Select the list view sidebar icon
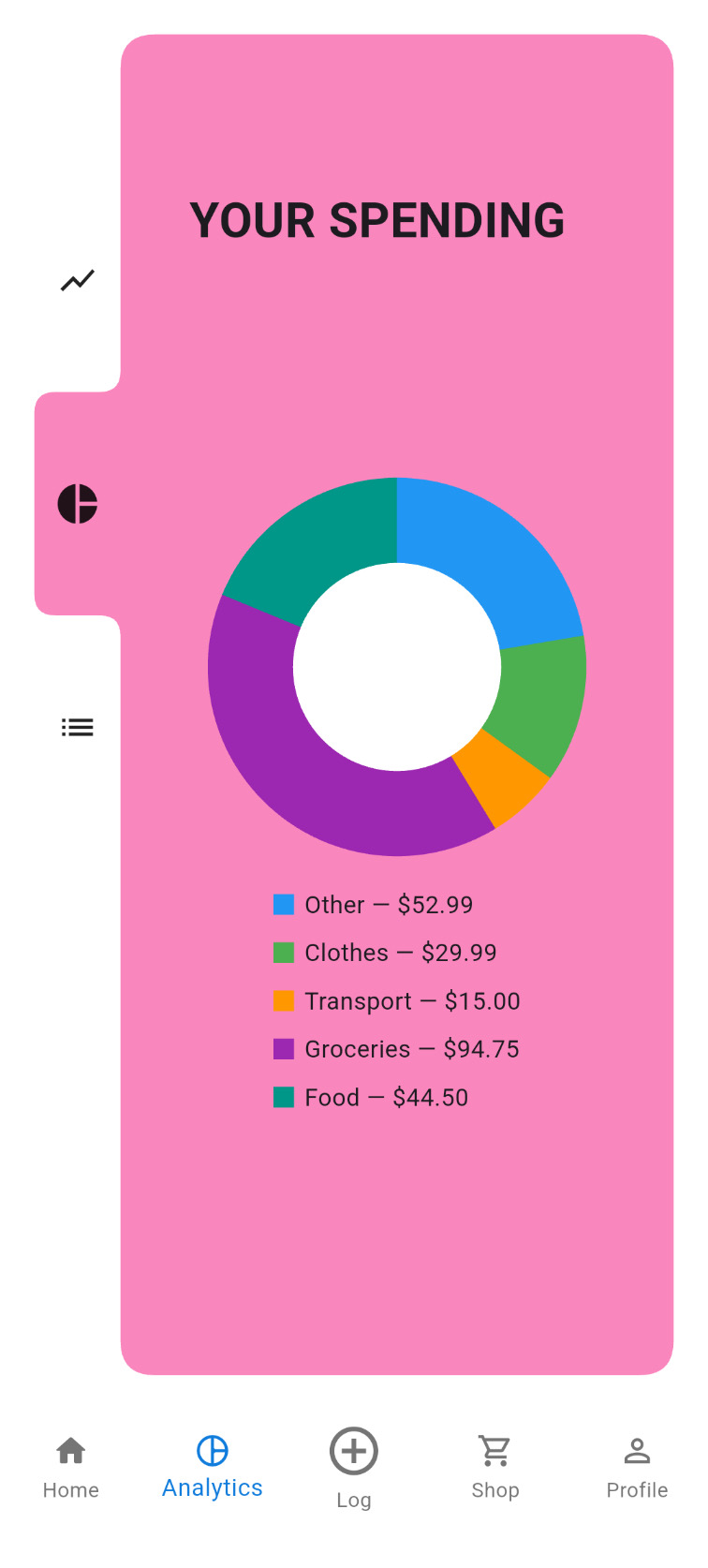The width and height of the screenshot is (708, 1568). point(77,727)
